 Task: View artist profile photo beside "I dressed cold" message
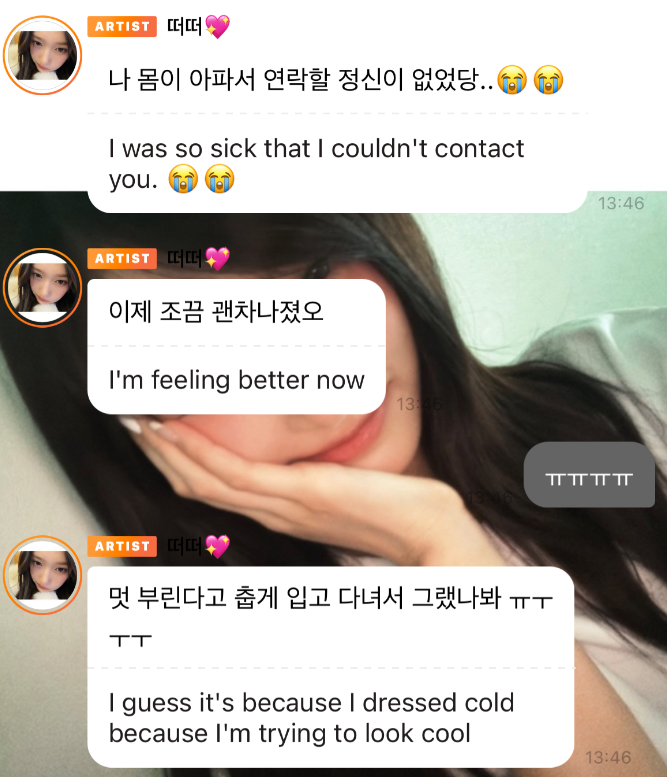42,575
